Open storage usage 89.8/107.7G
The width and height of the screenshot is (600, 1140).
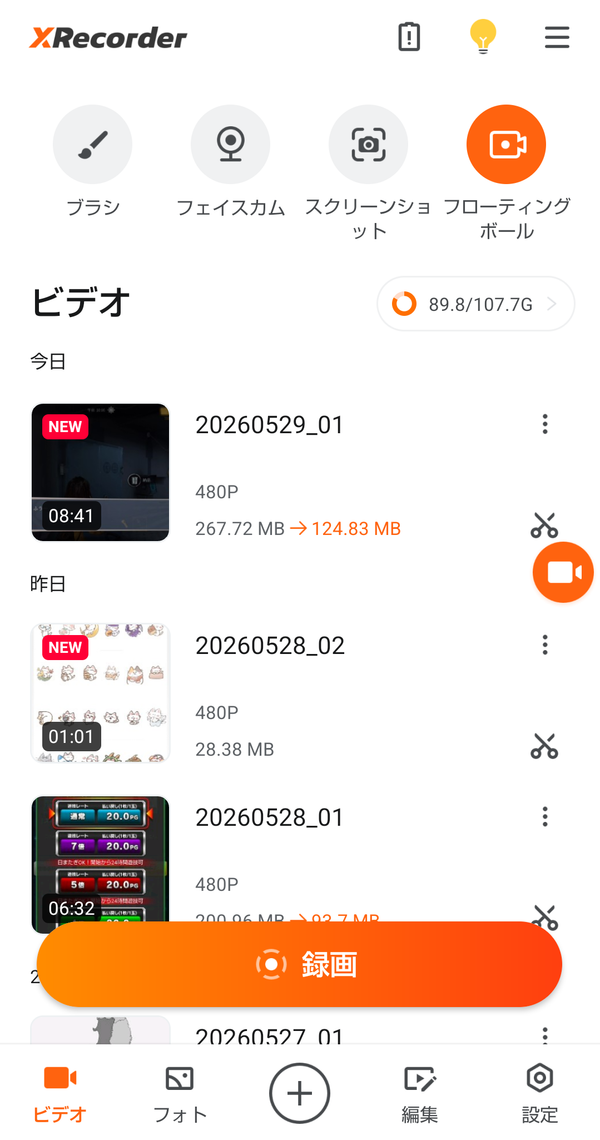tap(476, 304)
